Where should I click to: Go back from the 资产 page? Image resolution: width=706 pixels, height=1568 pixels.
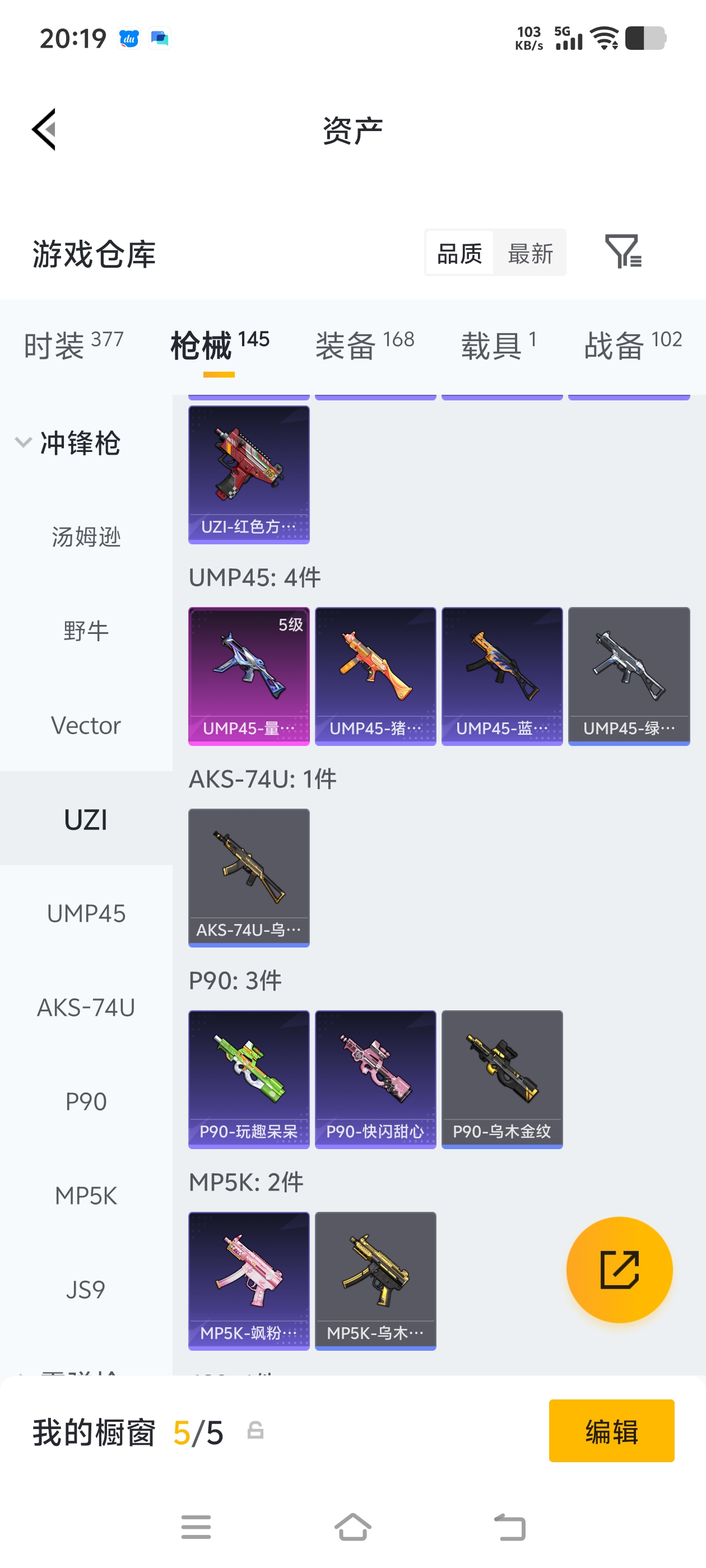click(44, 129)
